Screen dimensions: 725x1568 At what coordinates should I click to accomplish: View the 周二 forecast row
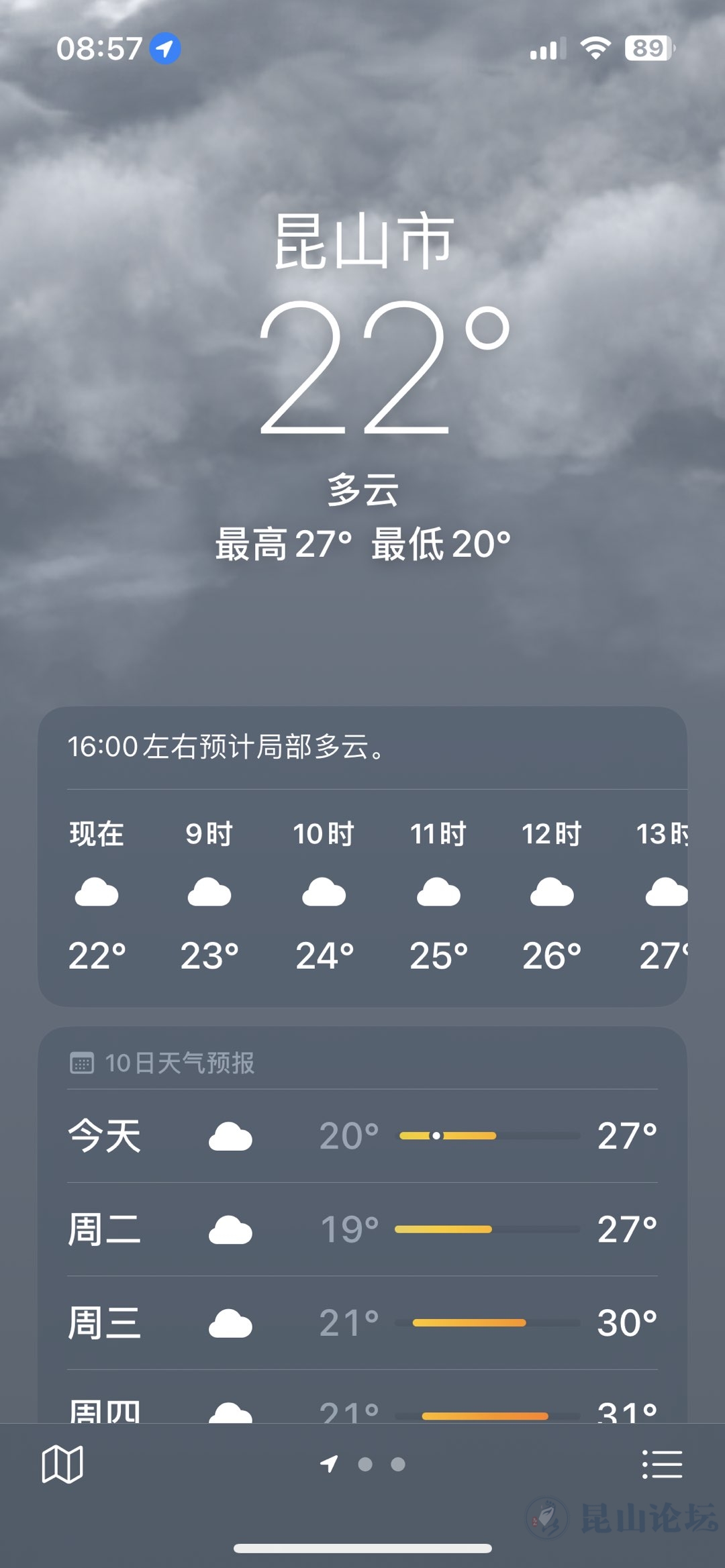[x=362, y=1229]
